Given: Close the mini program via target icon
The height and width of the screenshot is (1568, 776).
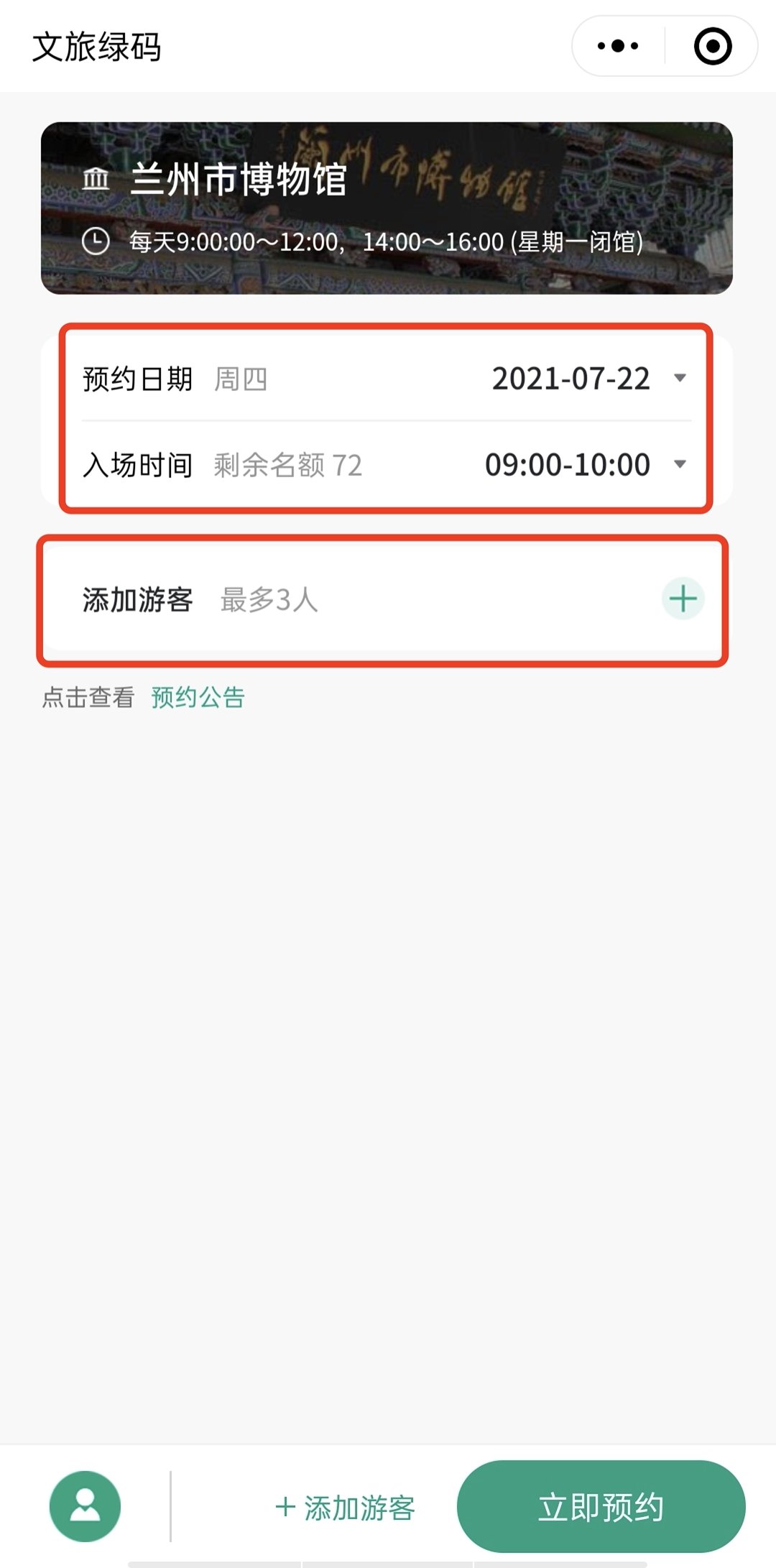Looking at the screenshot, I should [x=712, y=47].
